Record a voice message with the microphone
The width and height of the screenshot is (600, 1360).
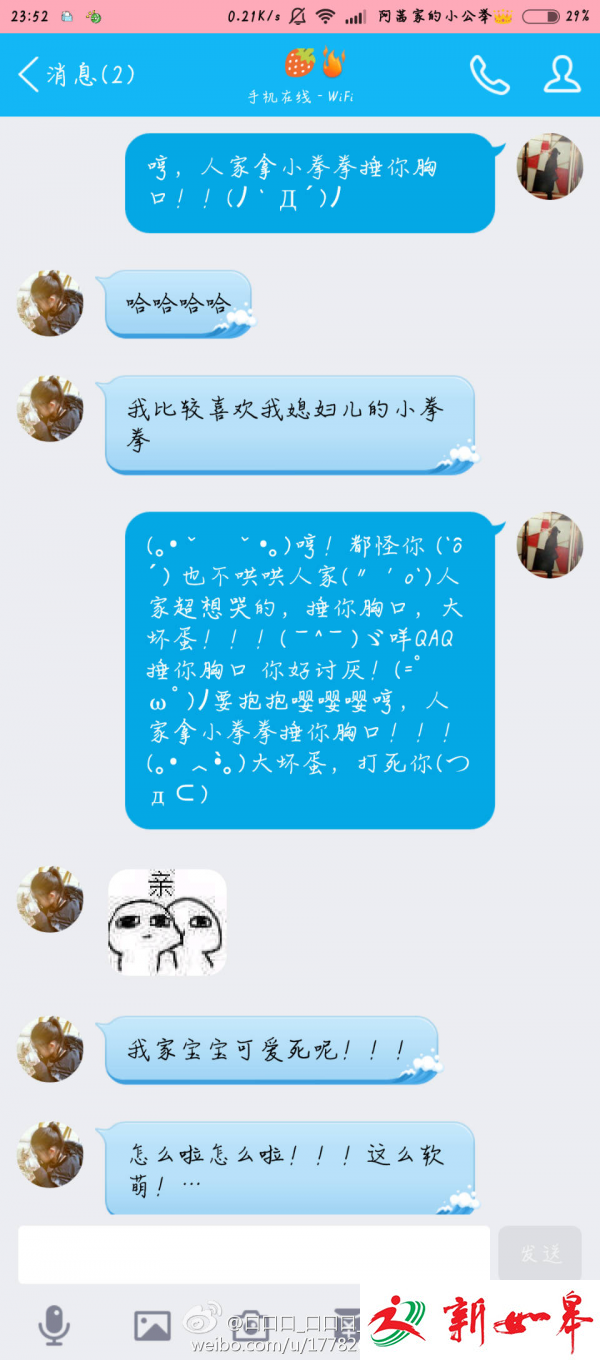[54, 1326]
